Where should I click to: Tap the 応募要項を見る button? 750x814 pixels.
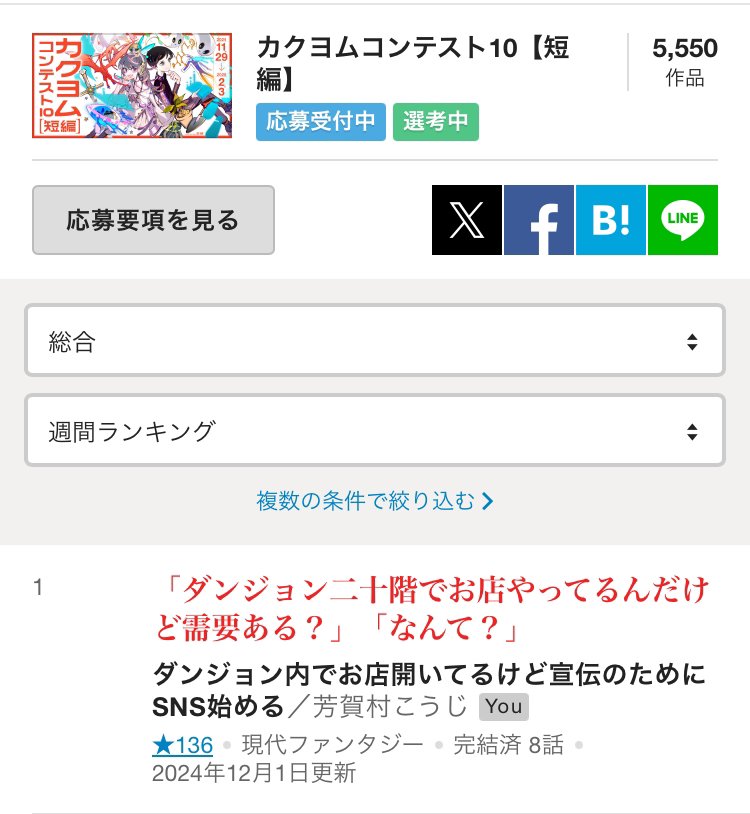[x=153, y=220]
